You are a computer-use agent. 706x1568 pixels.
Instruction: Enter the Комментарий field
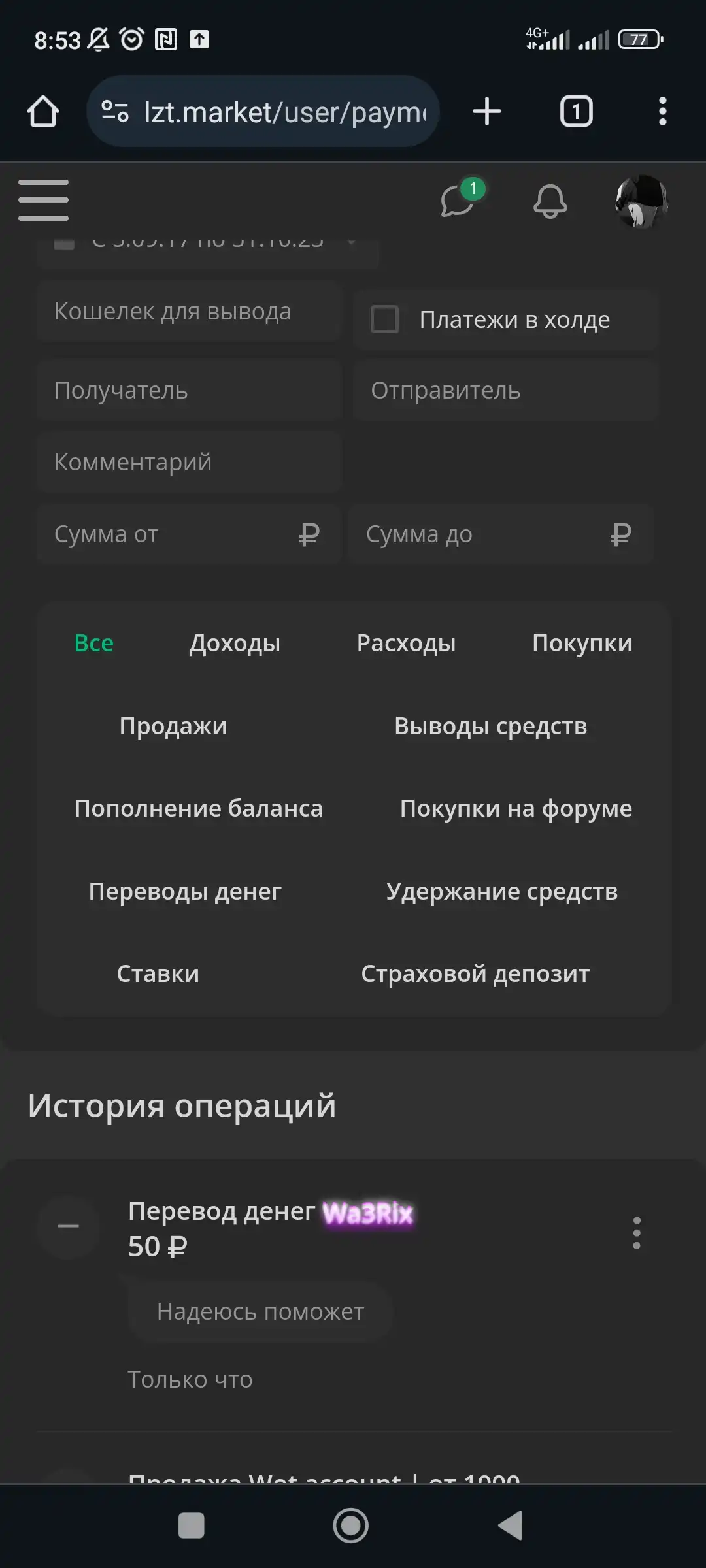pyautogui.click(x=190, y=462)
